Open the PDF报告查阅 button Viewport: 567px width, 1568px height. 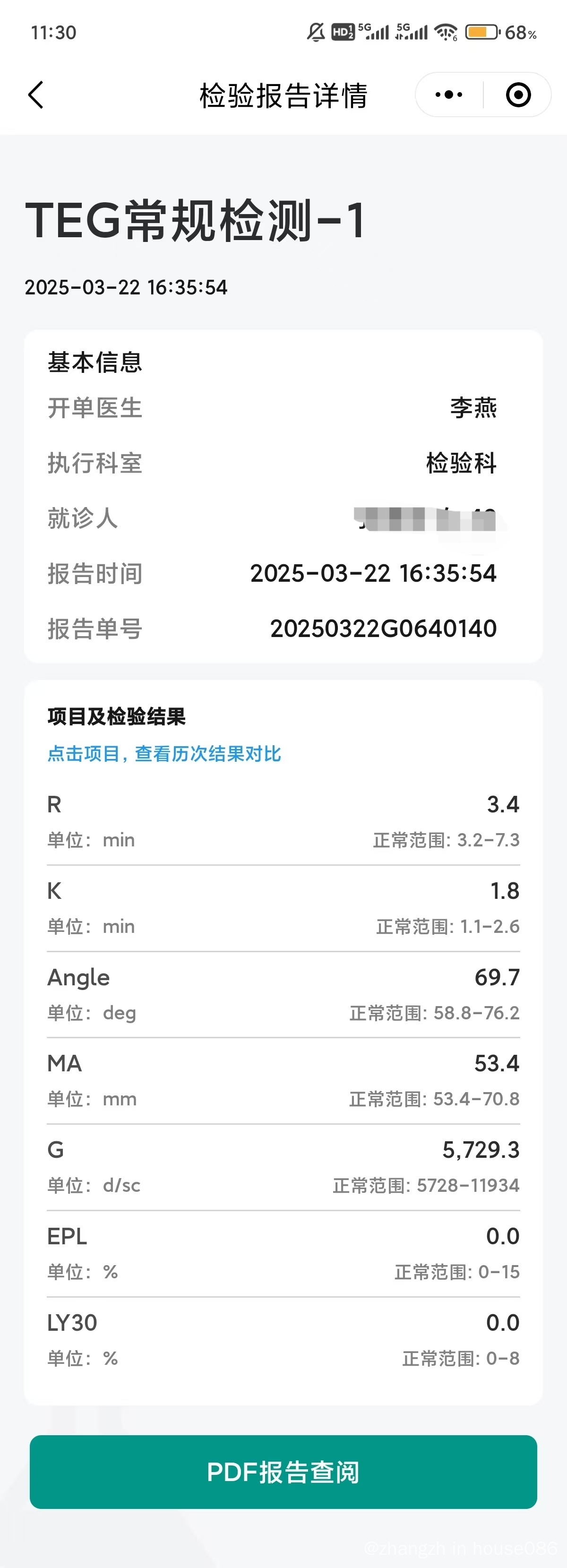coord(283,1472)
